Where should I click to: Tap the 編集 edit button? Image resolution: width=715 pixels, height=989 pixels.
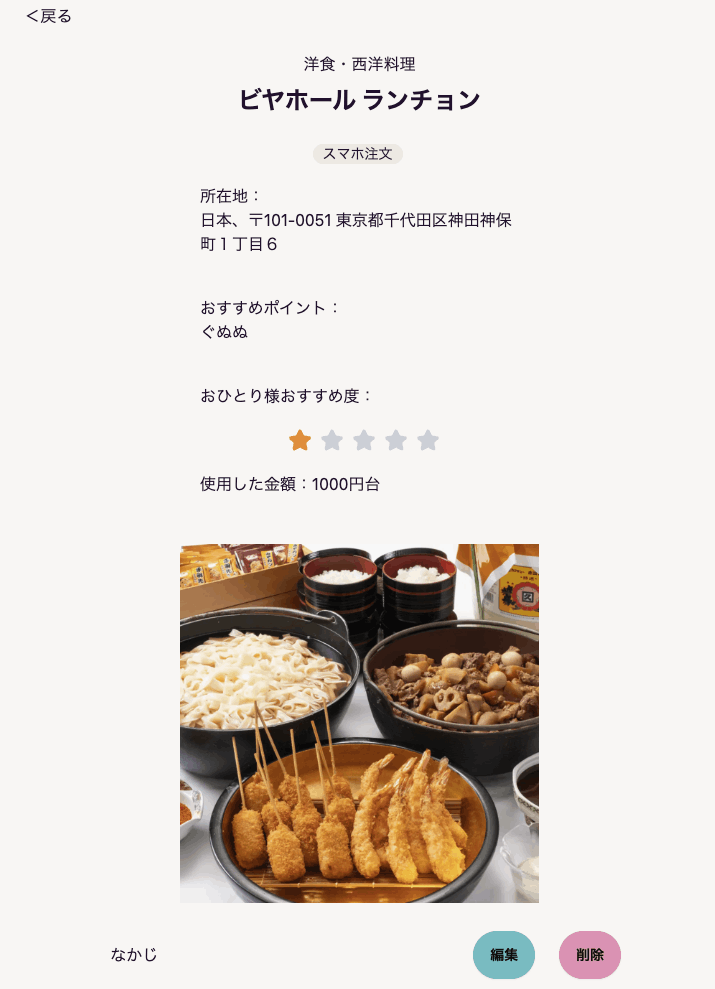pos(503,954)
